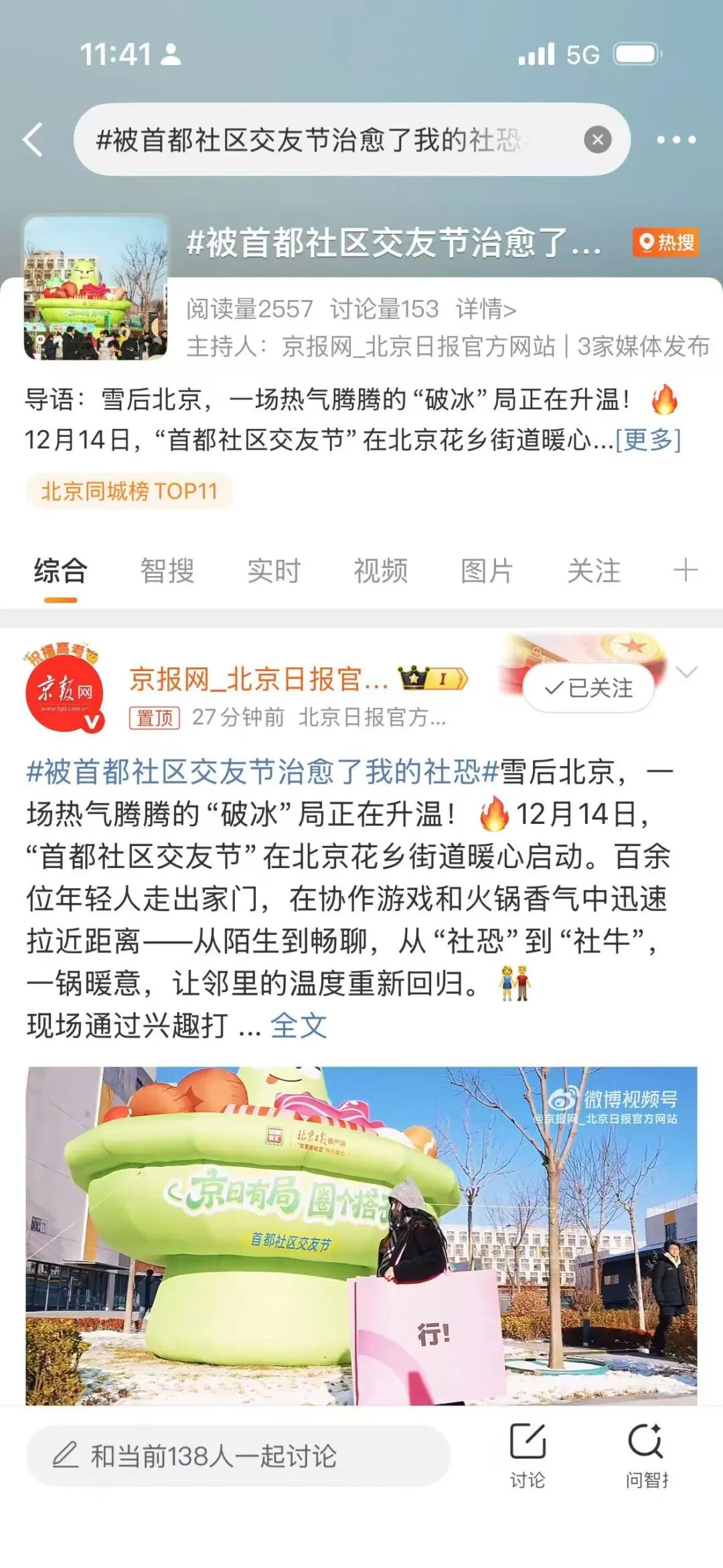
Task: Switch to the 图片 tab
Action: pyautogui.click(x=487, y=571)
